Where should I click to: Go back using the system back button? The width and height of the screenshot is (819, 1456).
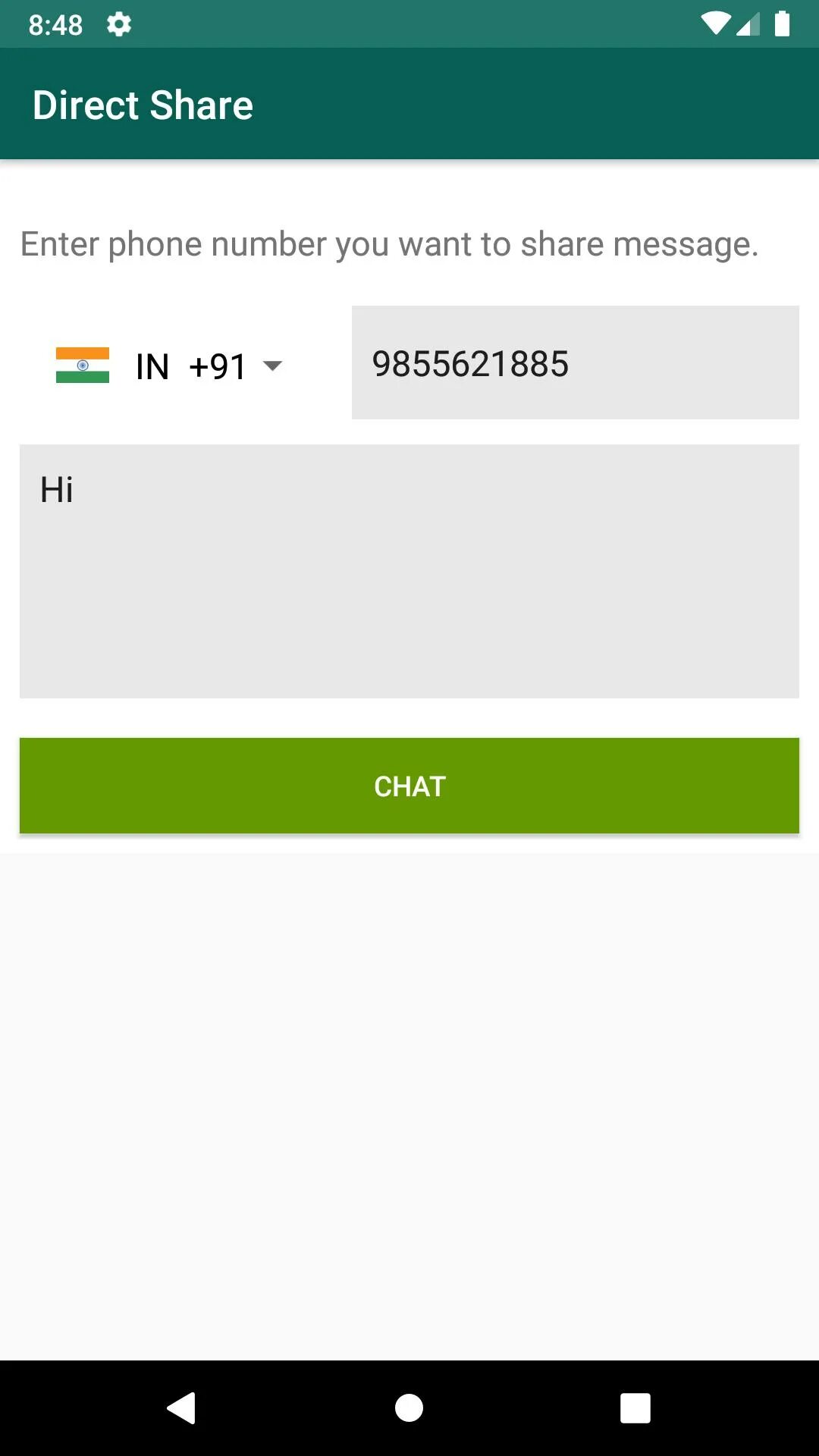[182, 1408]
